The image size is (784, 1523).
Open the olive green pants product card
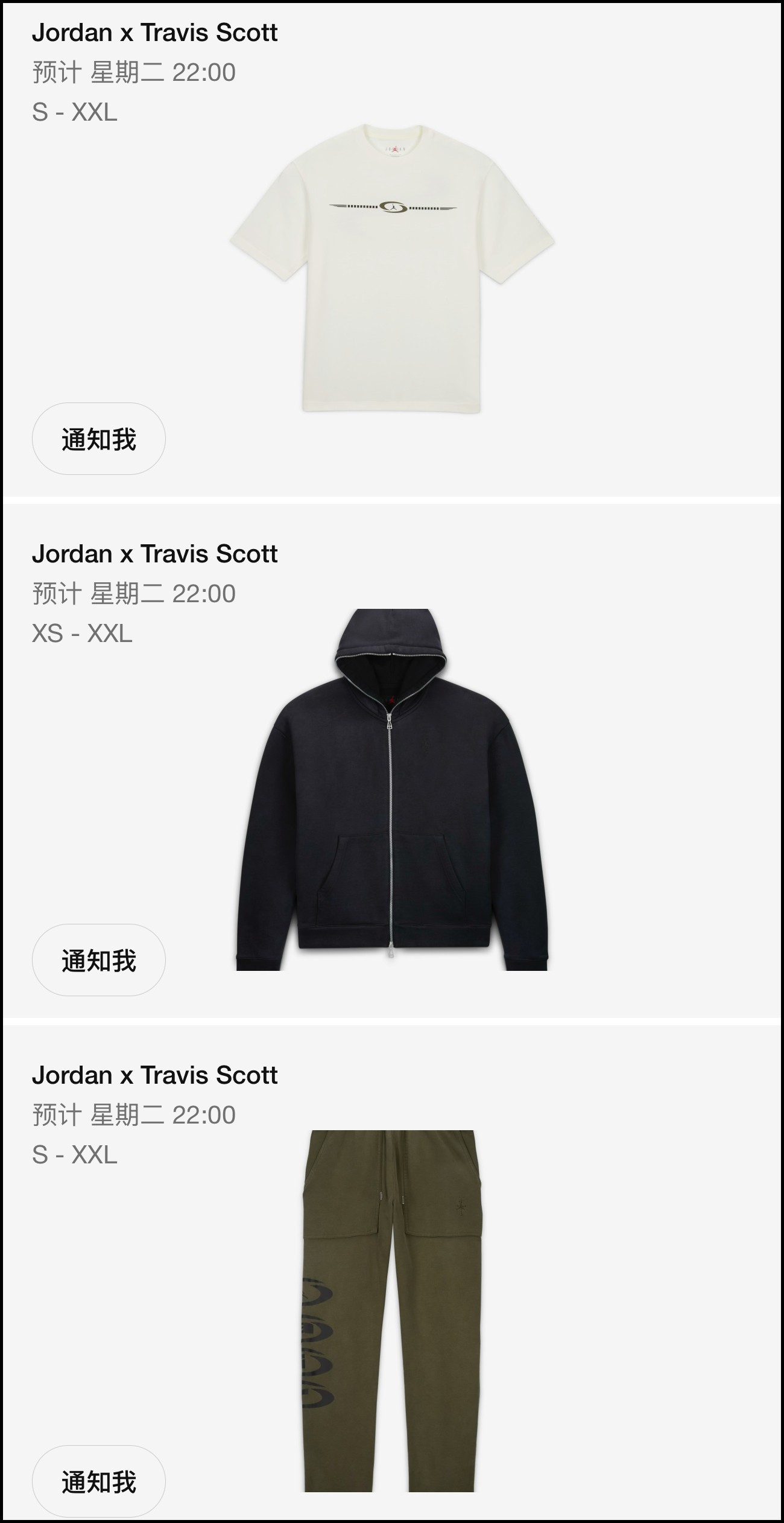[389, 1309]
